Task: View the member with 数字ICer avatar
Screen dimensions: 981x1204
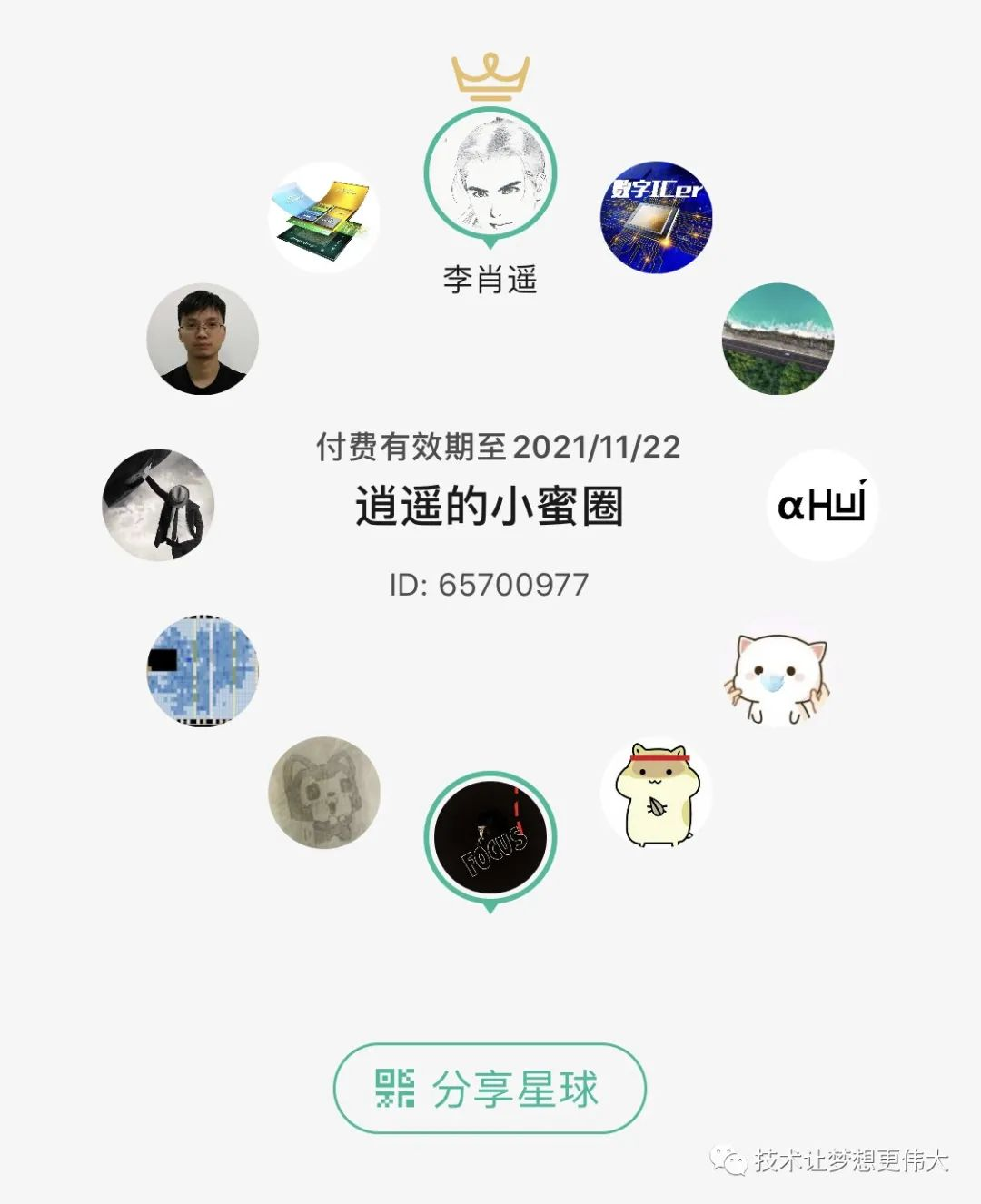Action: tap(657, 218)
